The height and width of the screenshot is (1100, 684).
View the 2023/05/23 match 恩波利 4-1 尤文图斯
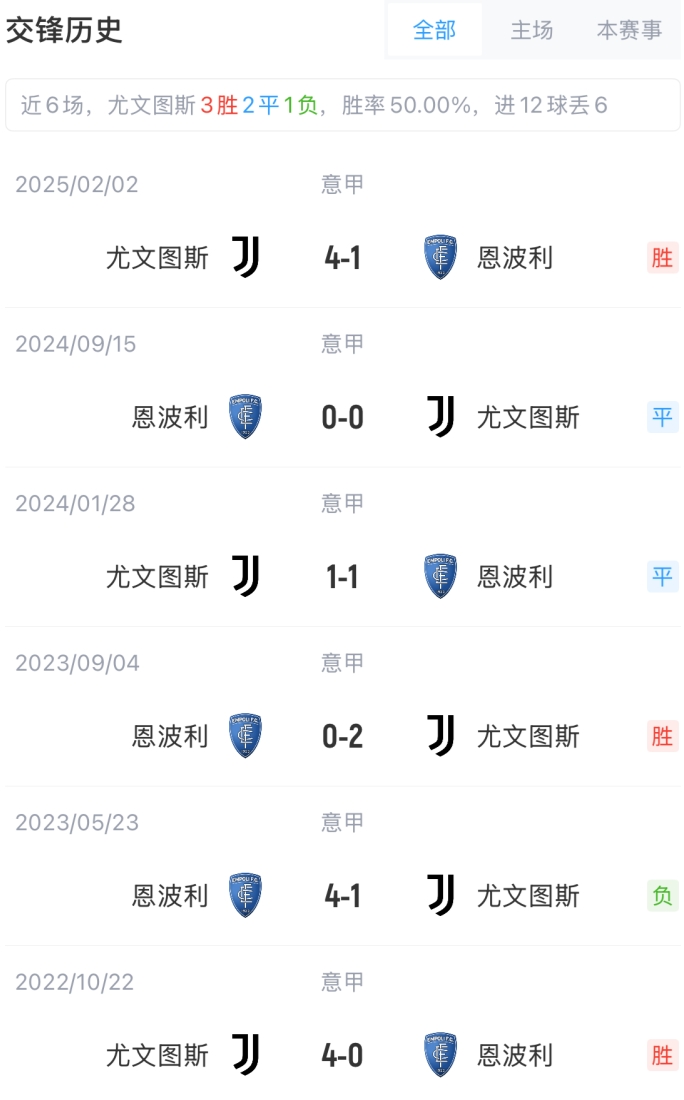[342, 896]
